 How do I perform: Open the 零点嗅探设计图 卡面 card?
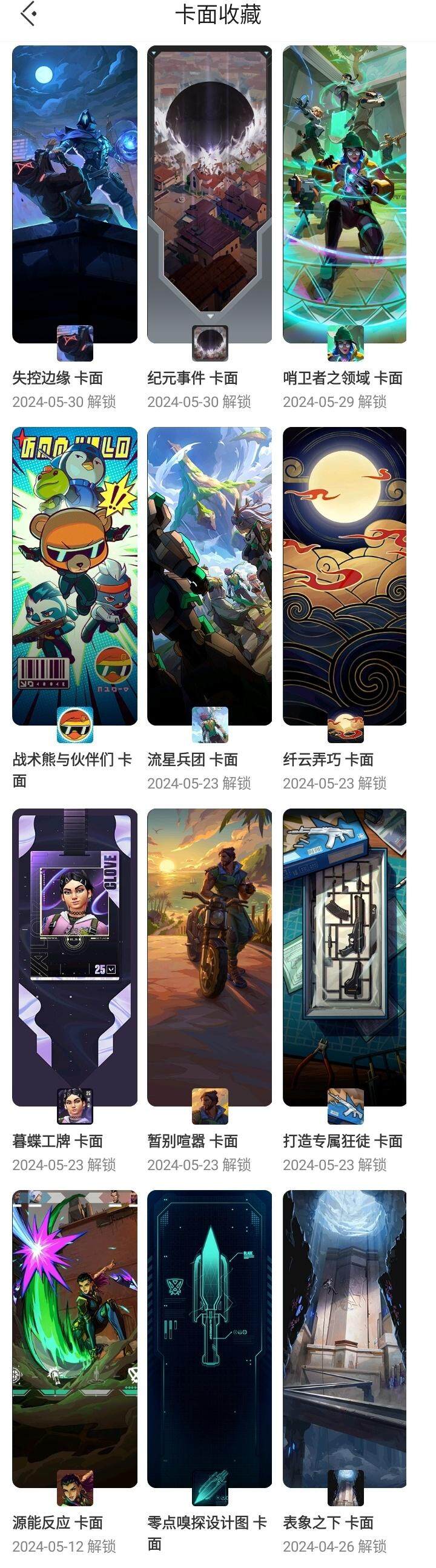[x=210, y=1338]
